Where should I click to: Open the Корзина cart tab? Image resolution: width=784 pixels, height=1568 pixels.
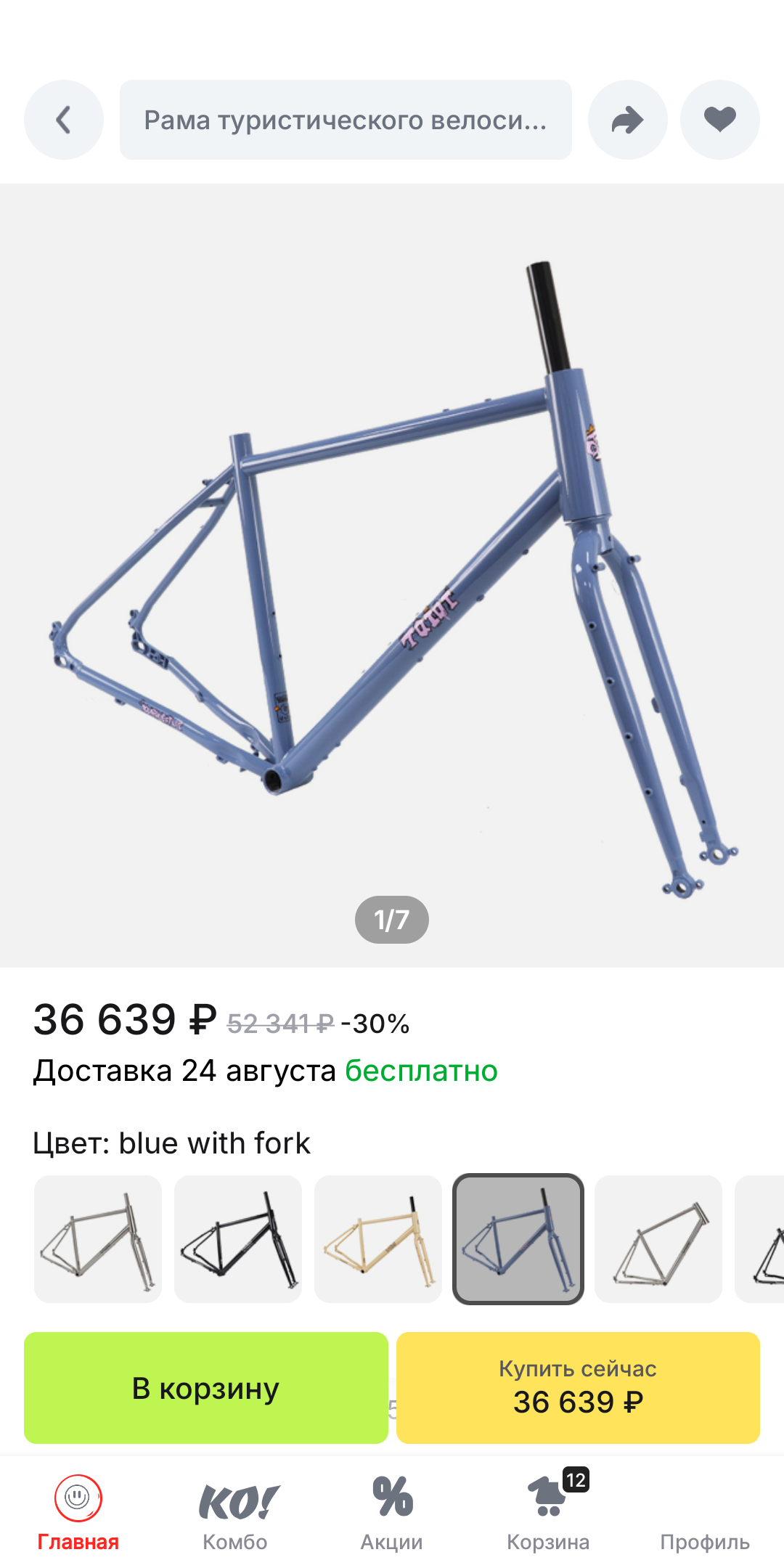[548, 1514]
